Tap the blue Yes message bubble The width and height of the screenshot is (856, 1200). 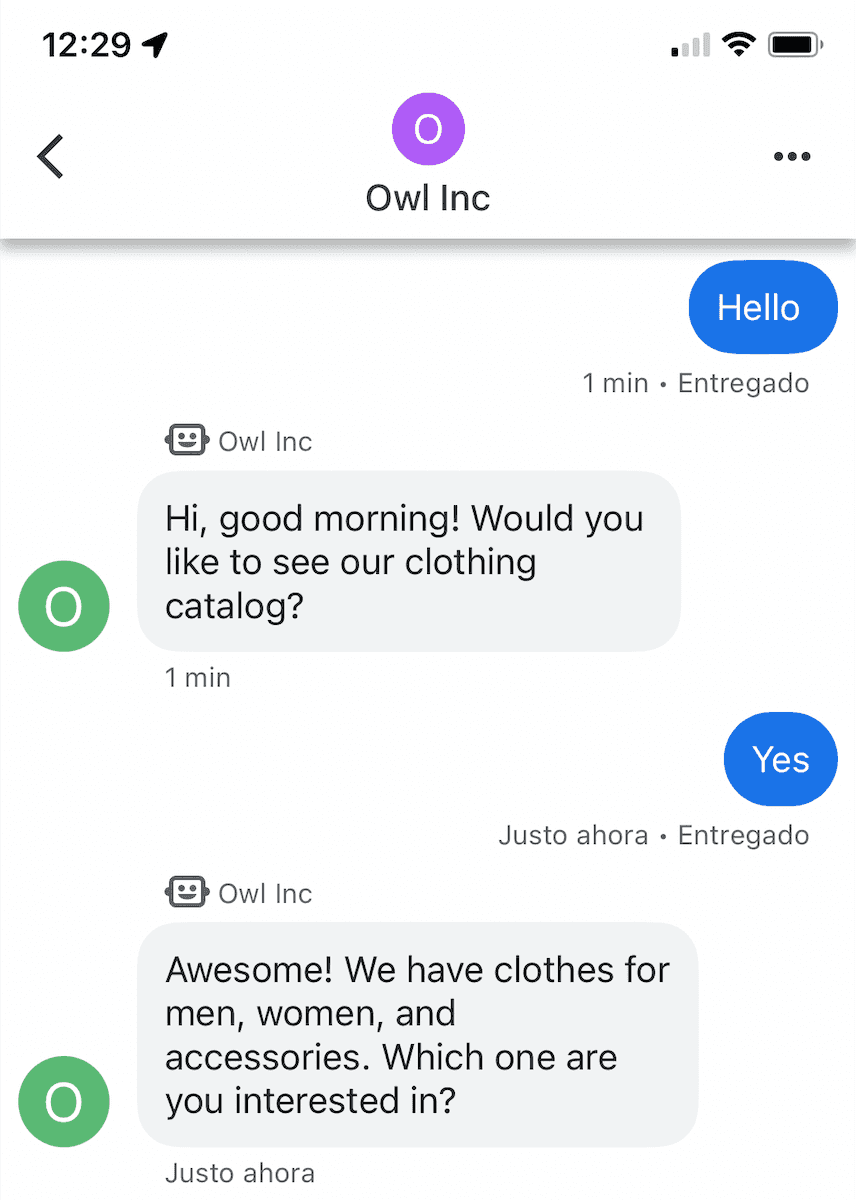(781, 759)
